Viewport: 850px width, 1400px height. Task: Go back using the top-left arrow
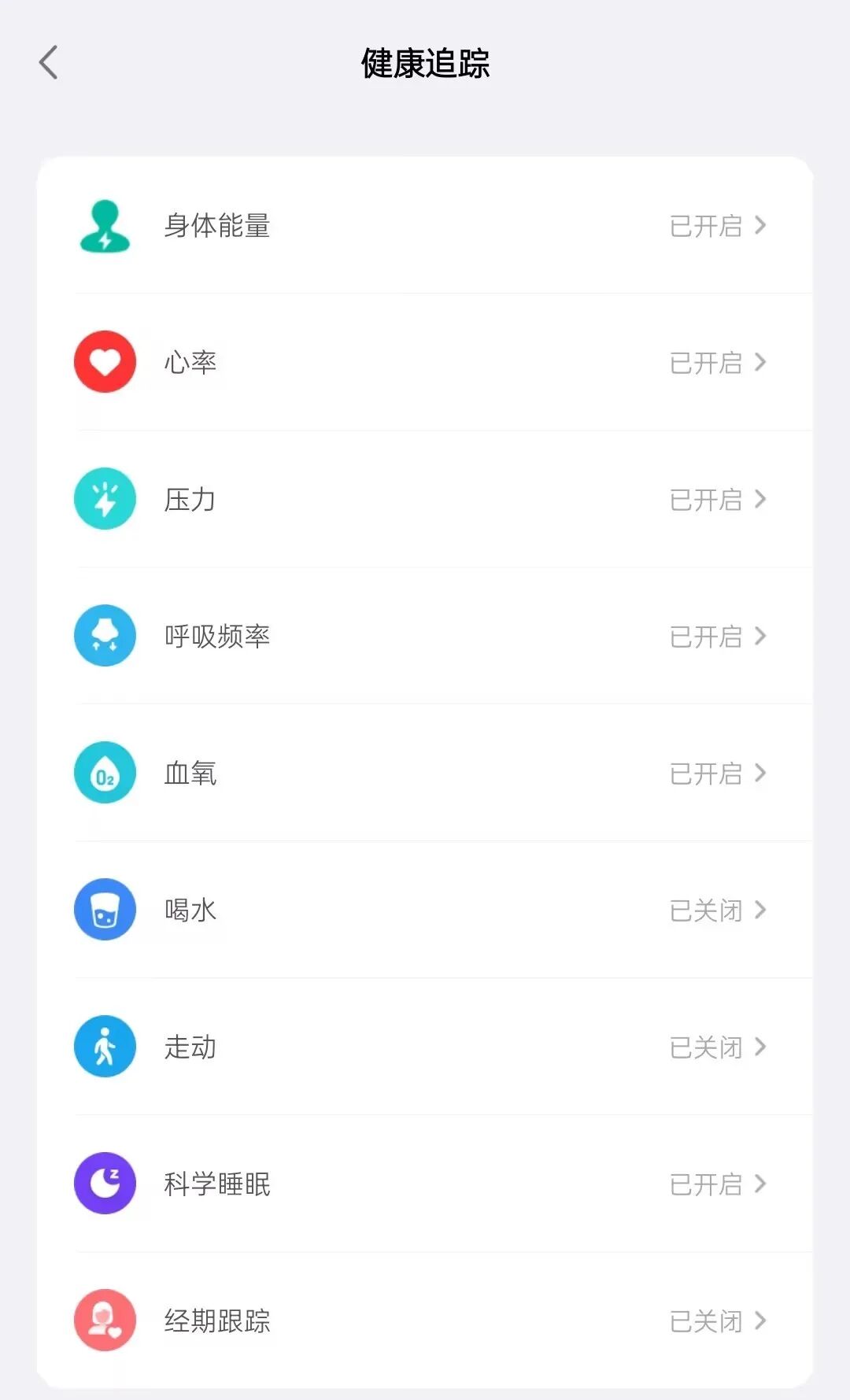(49, 63)
